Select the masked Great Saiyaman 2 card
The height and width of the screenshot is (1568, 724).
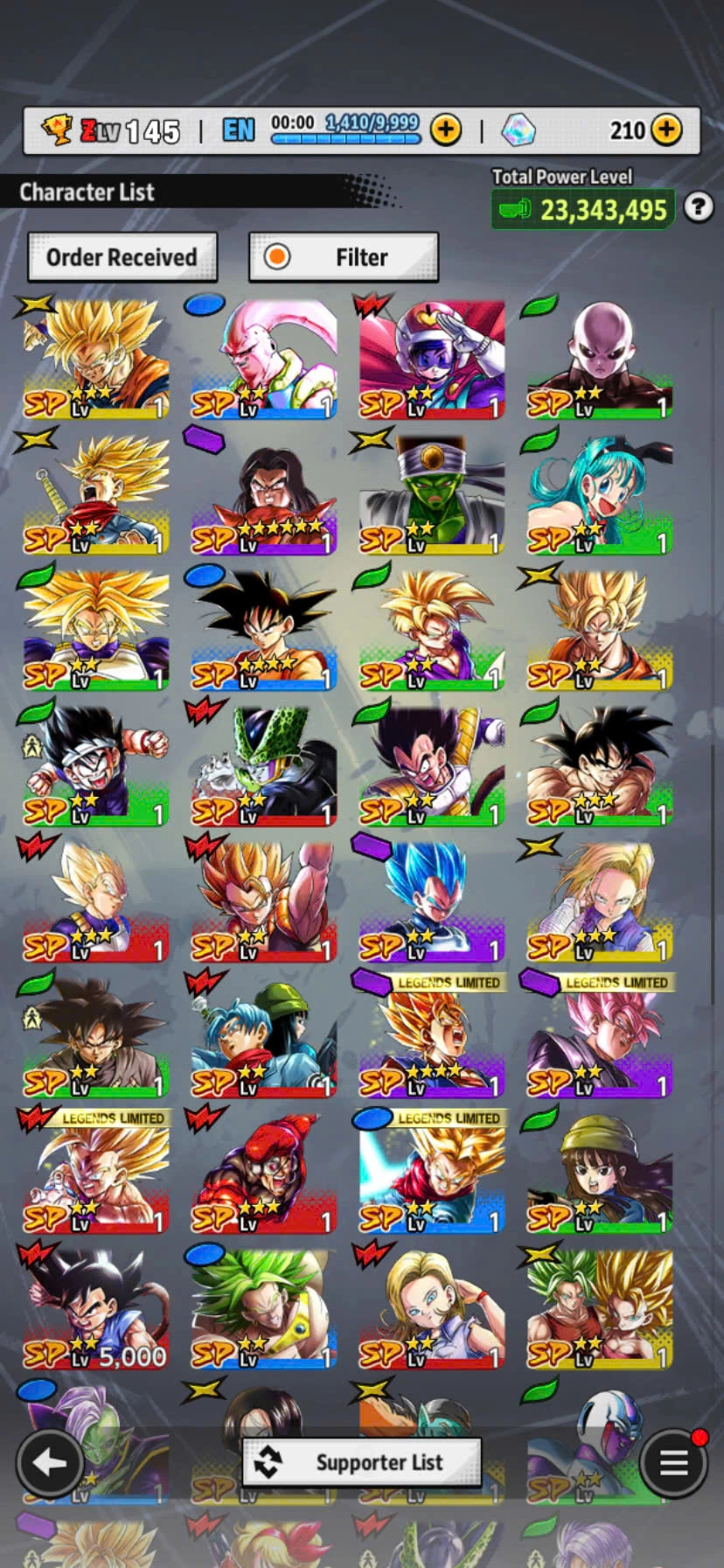[x=95, y=766]
